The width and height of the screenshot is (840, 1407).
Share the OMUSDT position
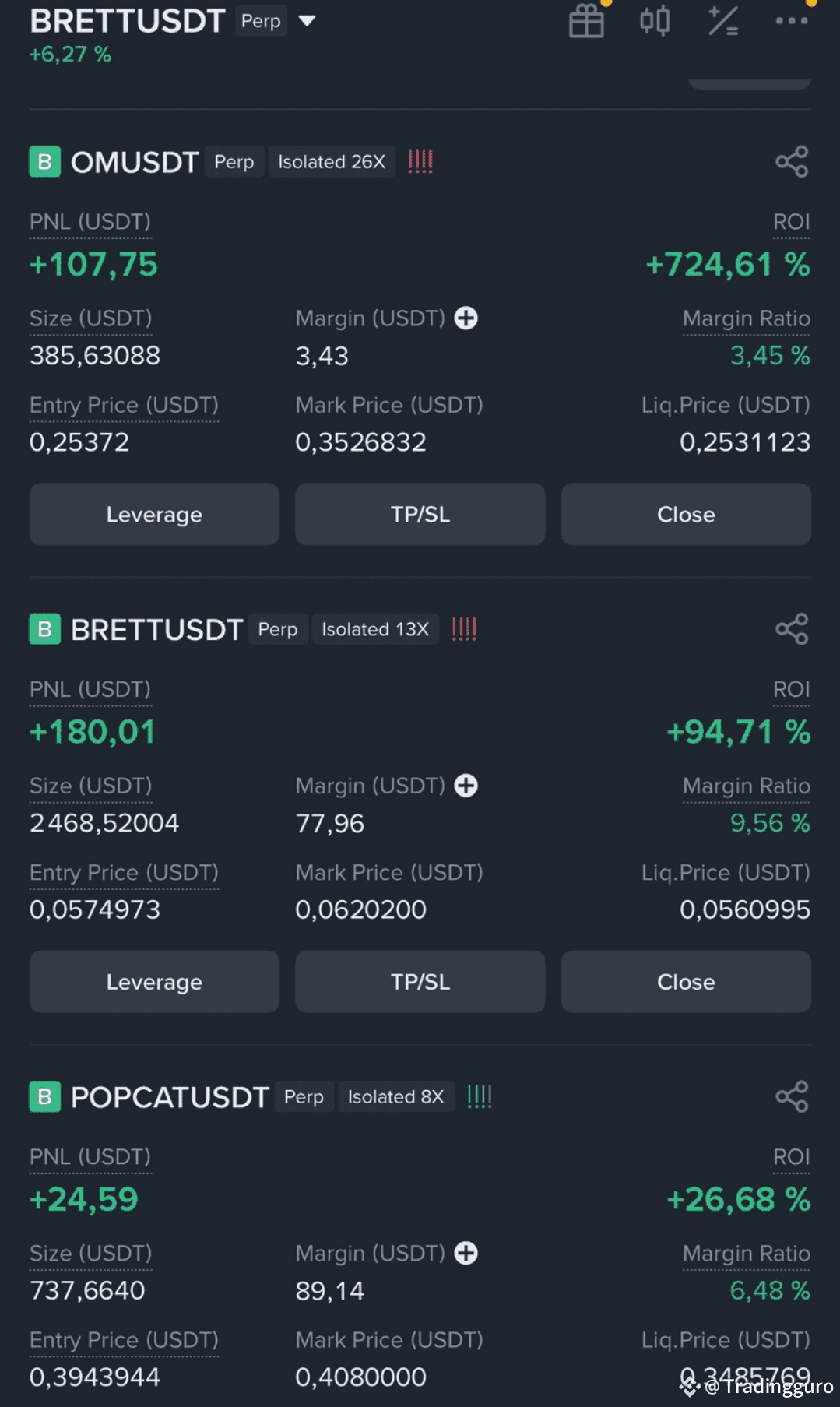pos(792,162)
